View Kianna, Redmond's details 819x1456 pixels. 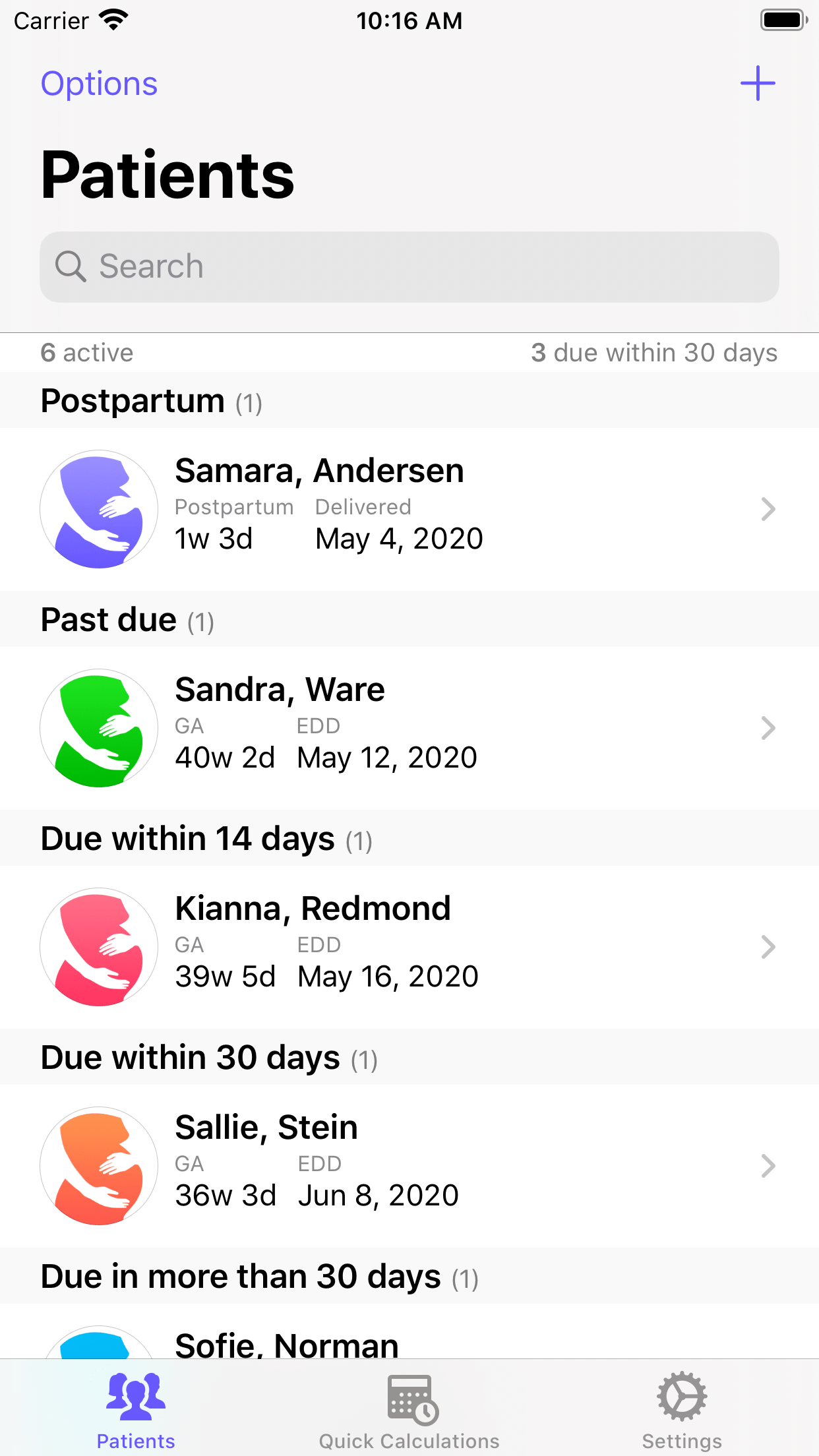pyautogui.click(x=409, y=947)
